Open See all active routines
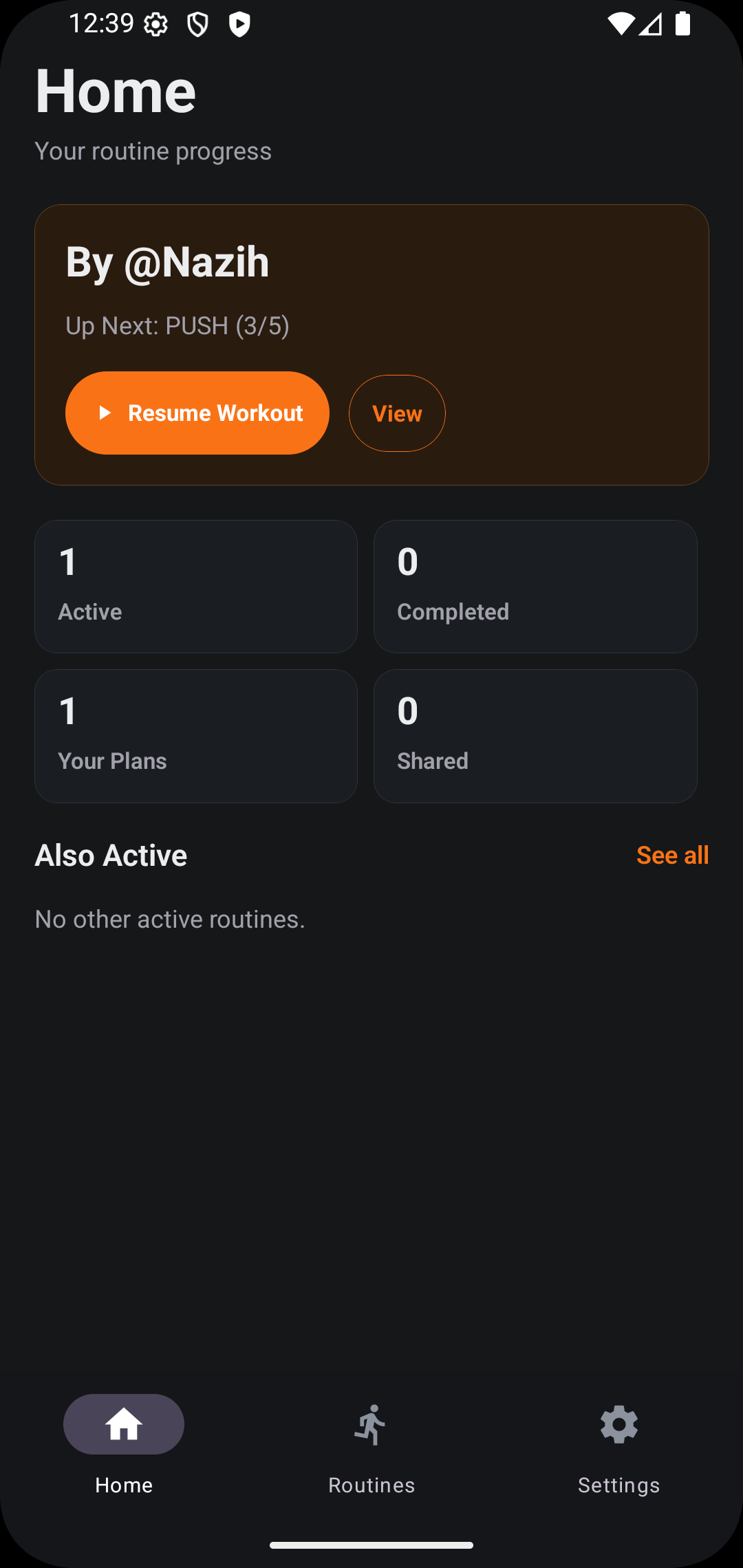The image size is (743, 1568). 672,854
